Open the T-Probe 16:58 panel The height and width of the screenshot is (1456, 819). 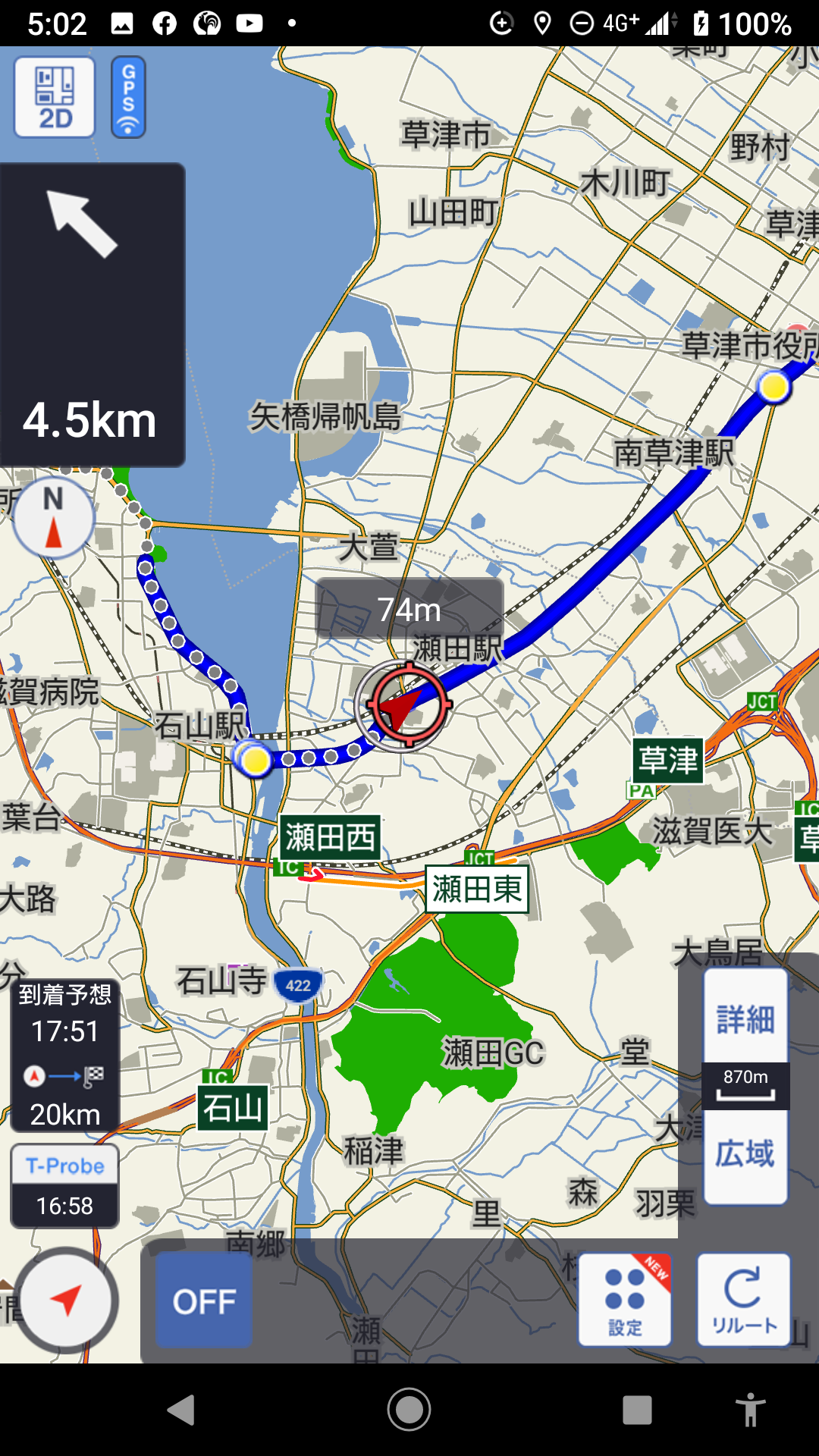(65, 1186)
